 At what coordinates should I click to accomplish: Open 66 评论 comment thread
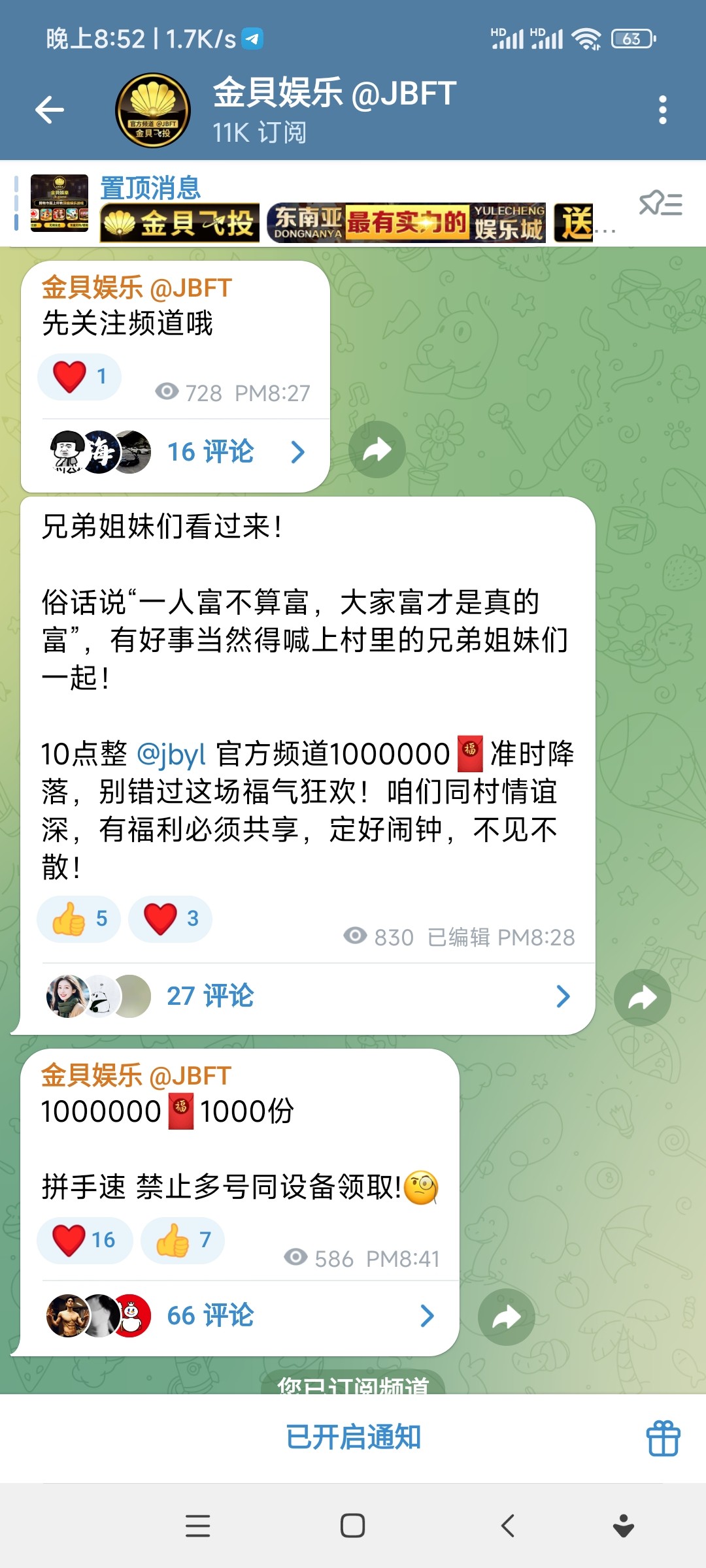pyautogui.click(x=210, y=1316)
